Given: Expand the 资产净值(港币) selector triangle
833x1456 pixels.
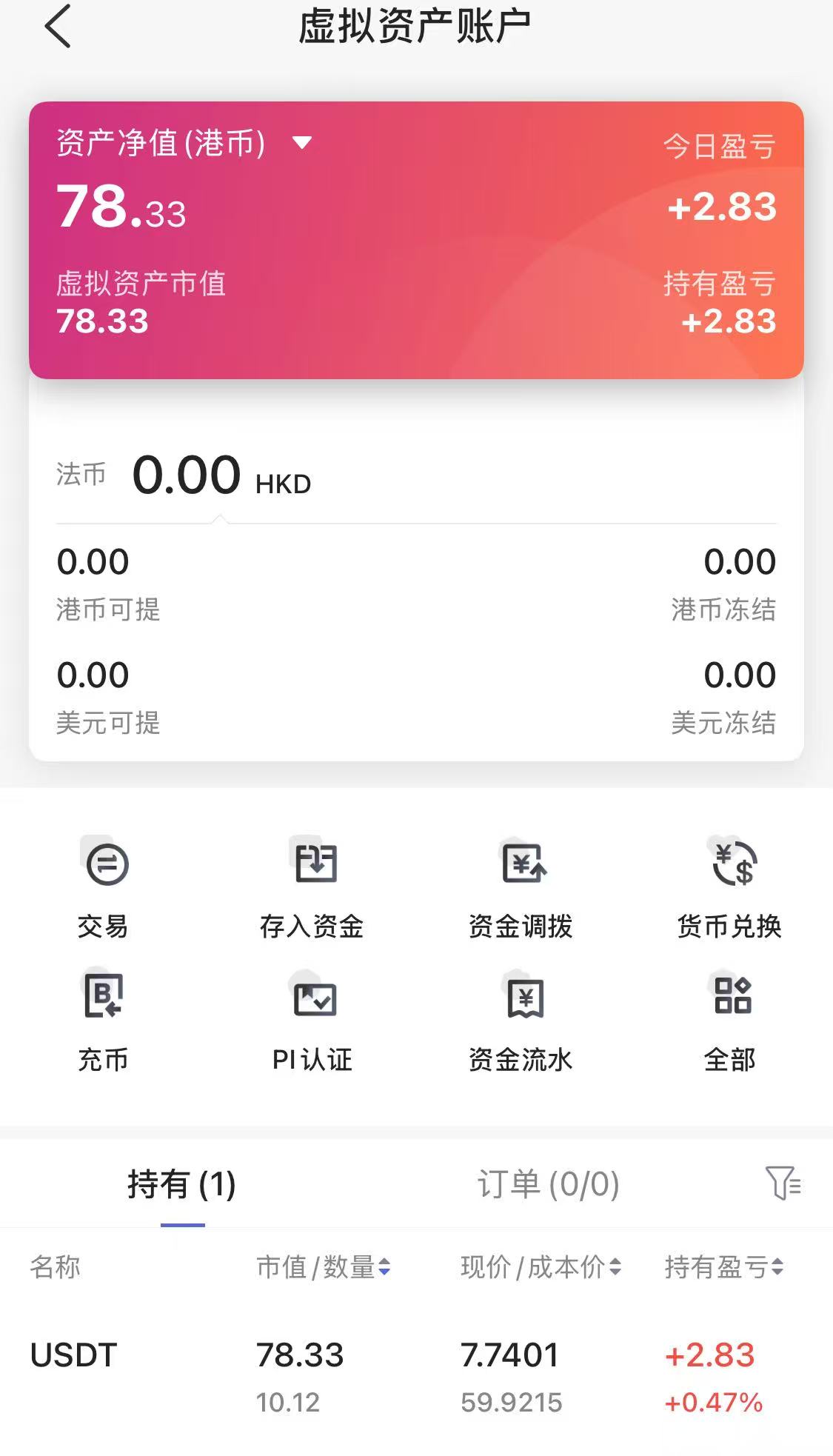Looking at the screenshot, I should pyautogui.click(x=302, y=145).
